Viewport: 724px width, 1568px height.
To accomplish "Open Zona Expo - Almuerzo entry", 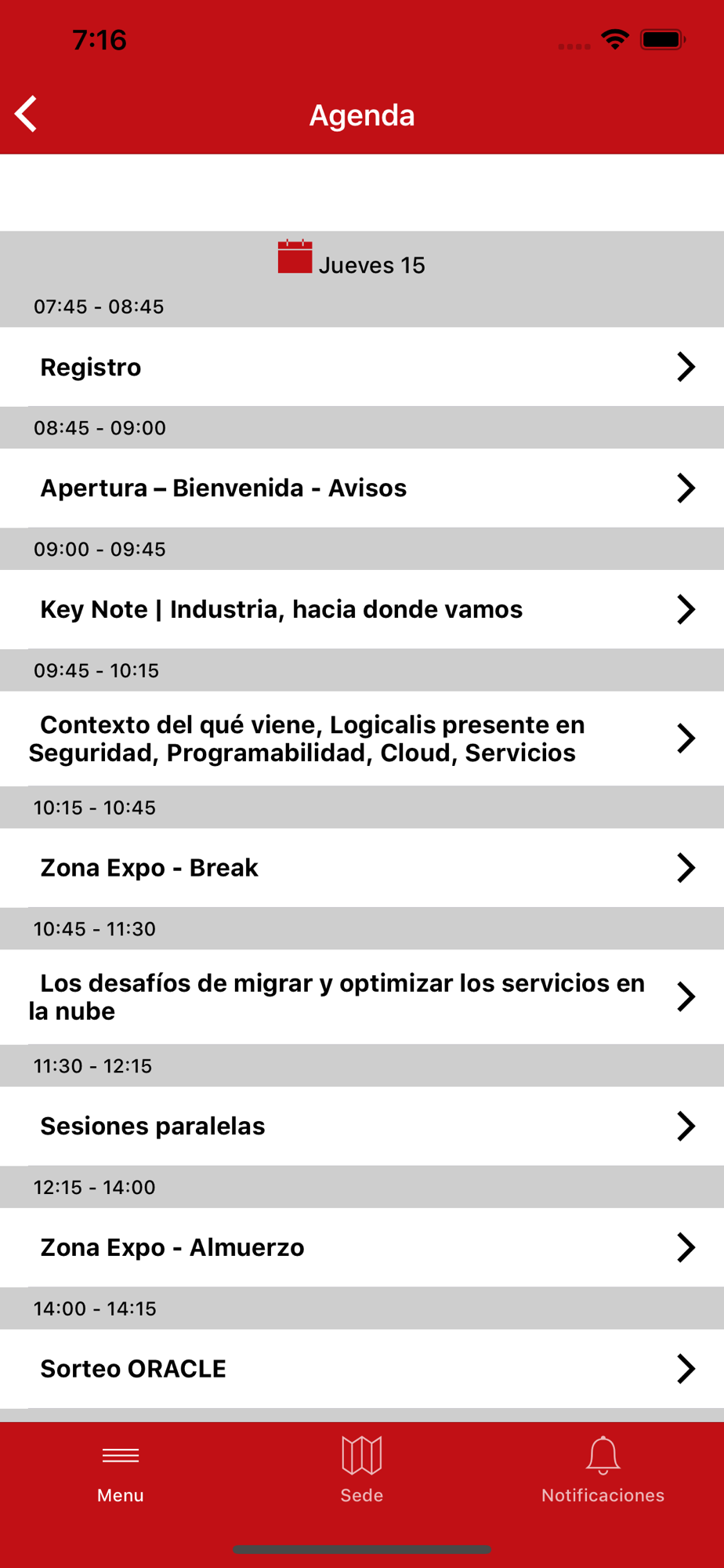I will click(x=362, y=1247).
